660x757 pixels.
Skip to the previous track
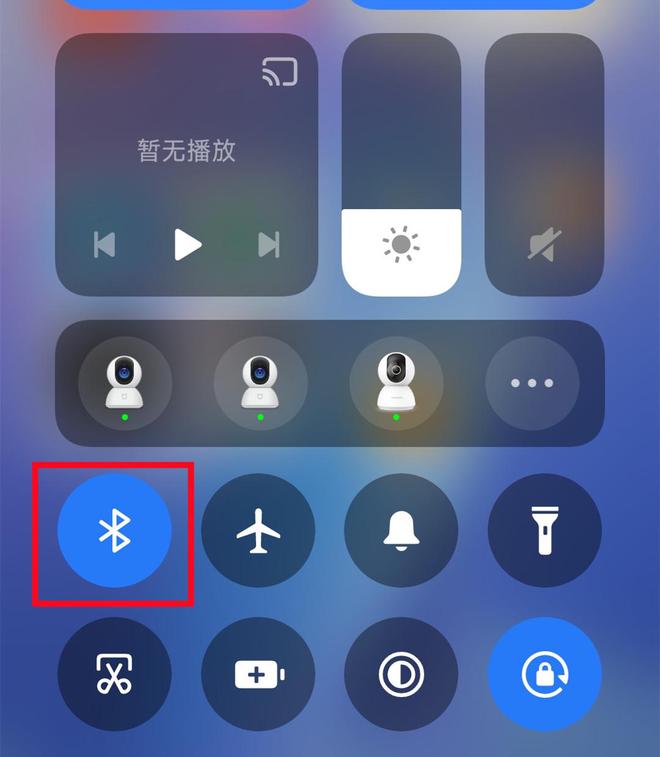[105, 244]
